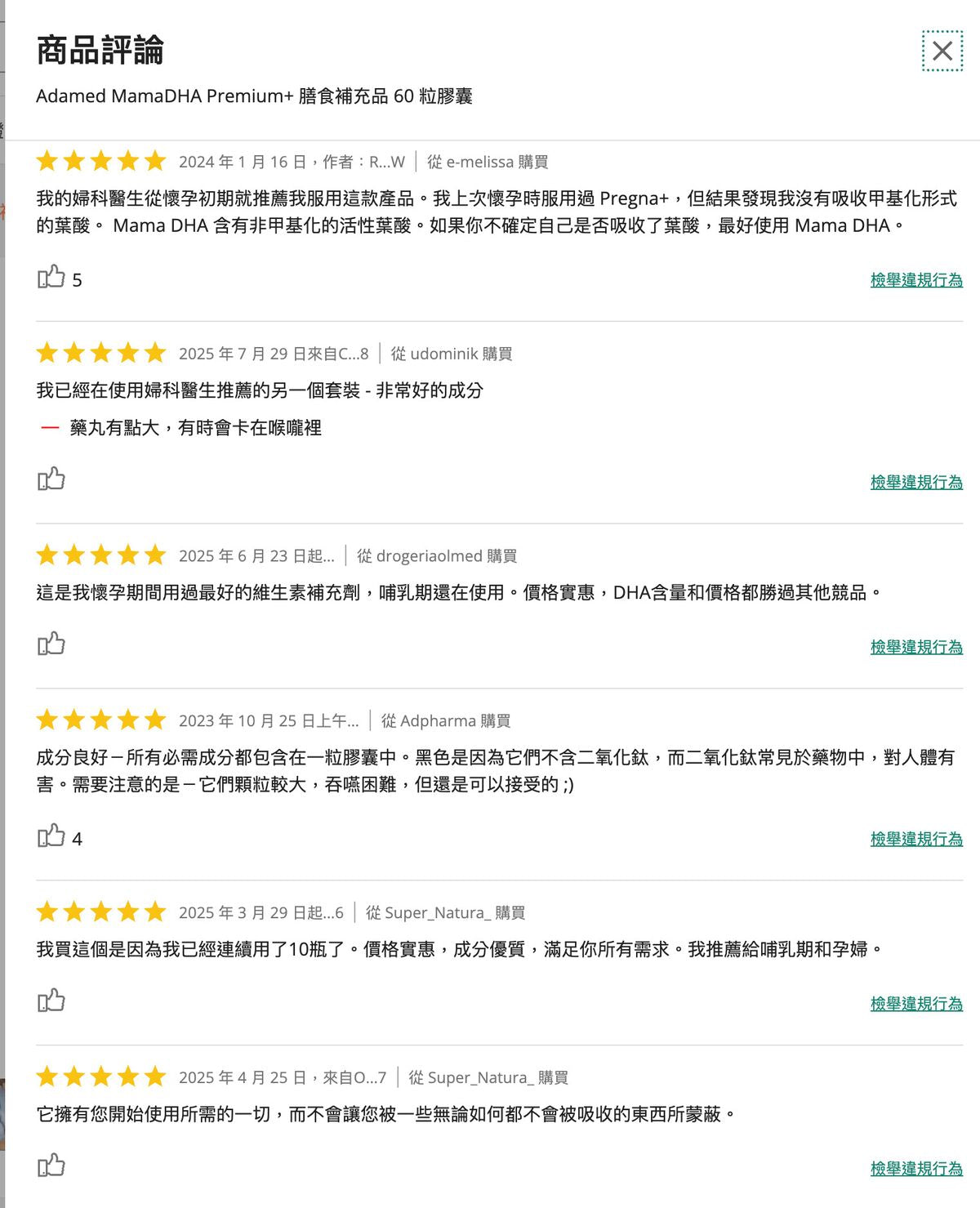Click 檢舉違規行為 on the udominik review
Screen dimensions: 980x1208
pos(916,482)
